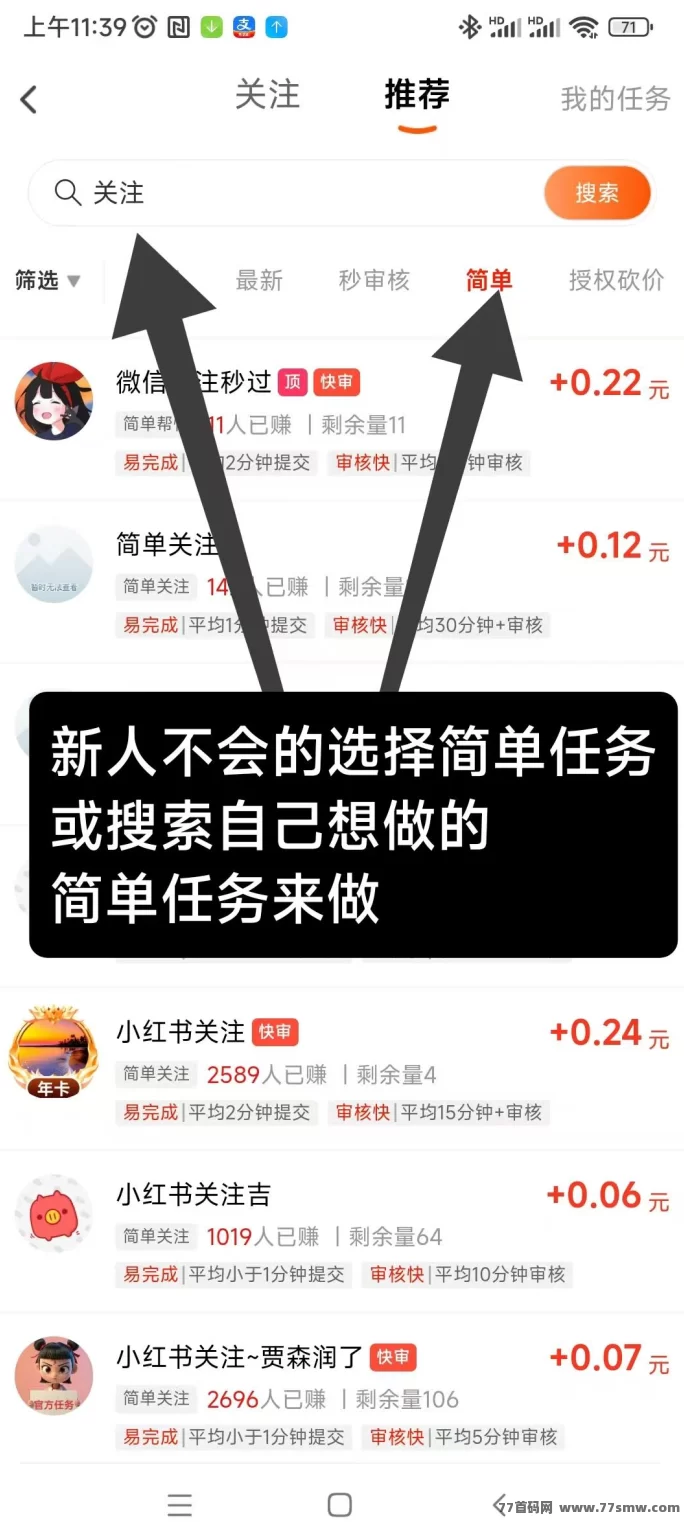Open the 小红书关注~贾森润了 task
684x1522 pixels.
[x=342, y=1394]
